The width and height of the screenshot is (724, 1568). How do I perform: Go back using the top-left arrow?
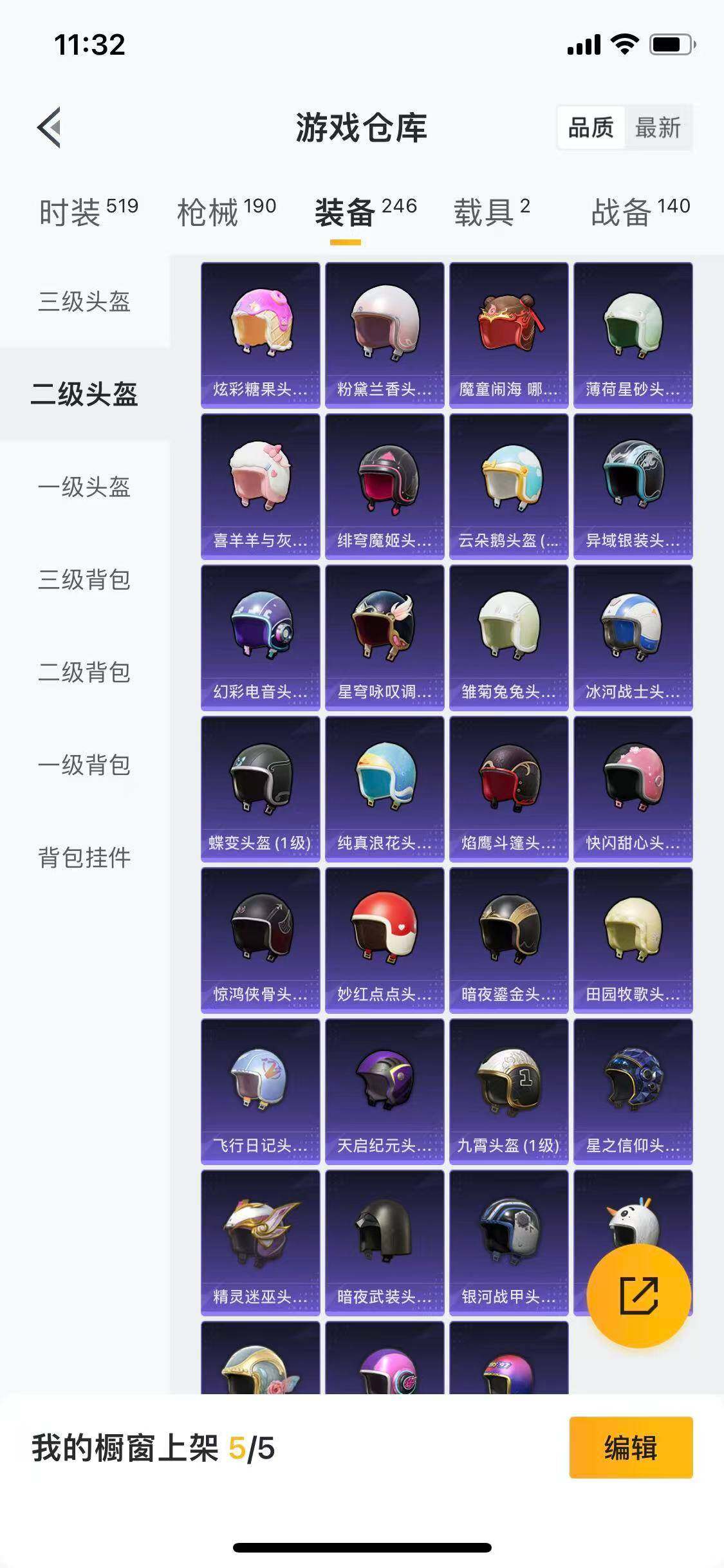coord(50,127)
